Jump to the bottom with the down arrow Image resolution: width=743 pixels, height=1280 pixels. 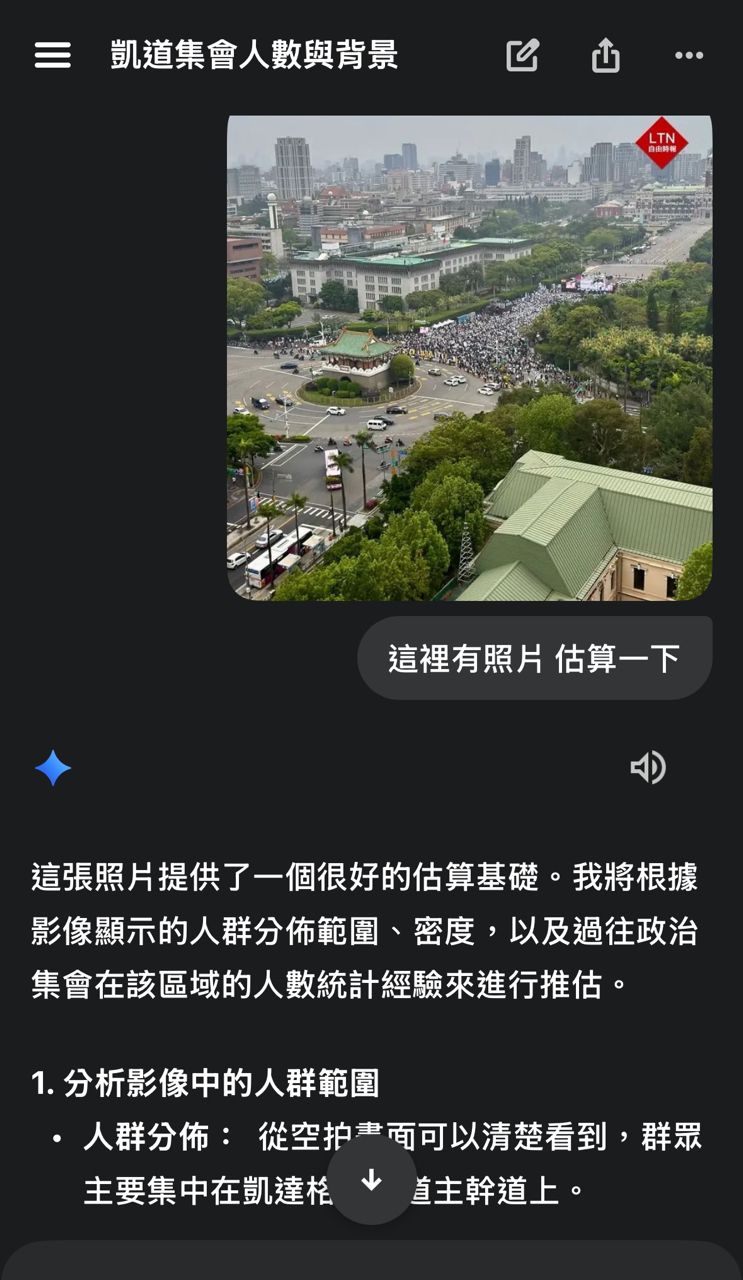point(372,1181)
